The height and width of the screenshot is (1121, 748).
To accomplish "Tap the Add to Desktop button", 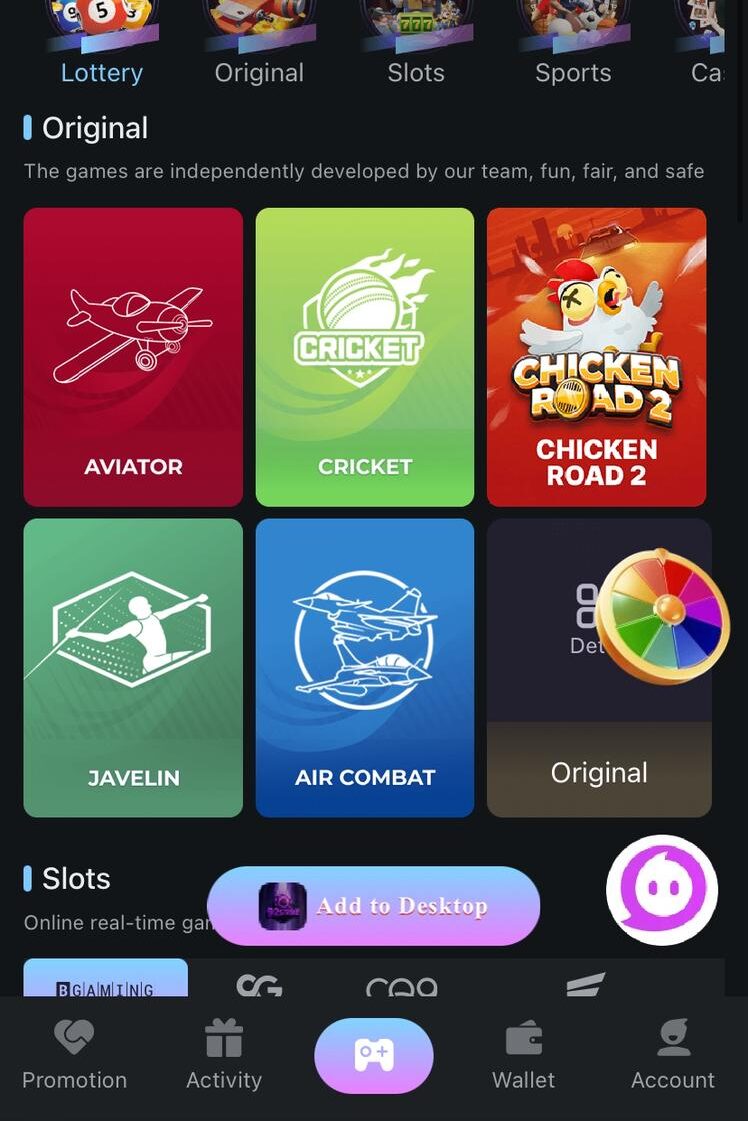I will [x=373, y=906].
